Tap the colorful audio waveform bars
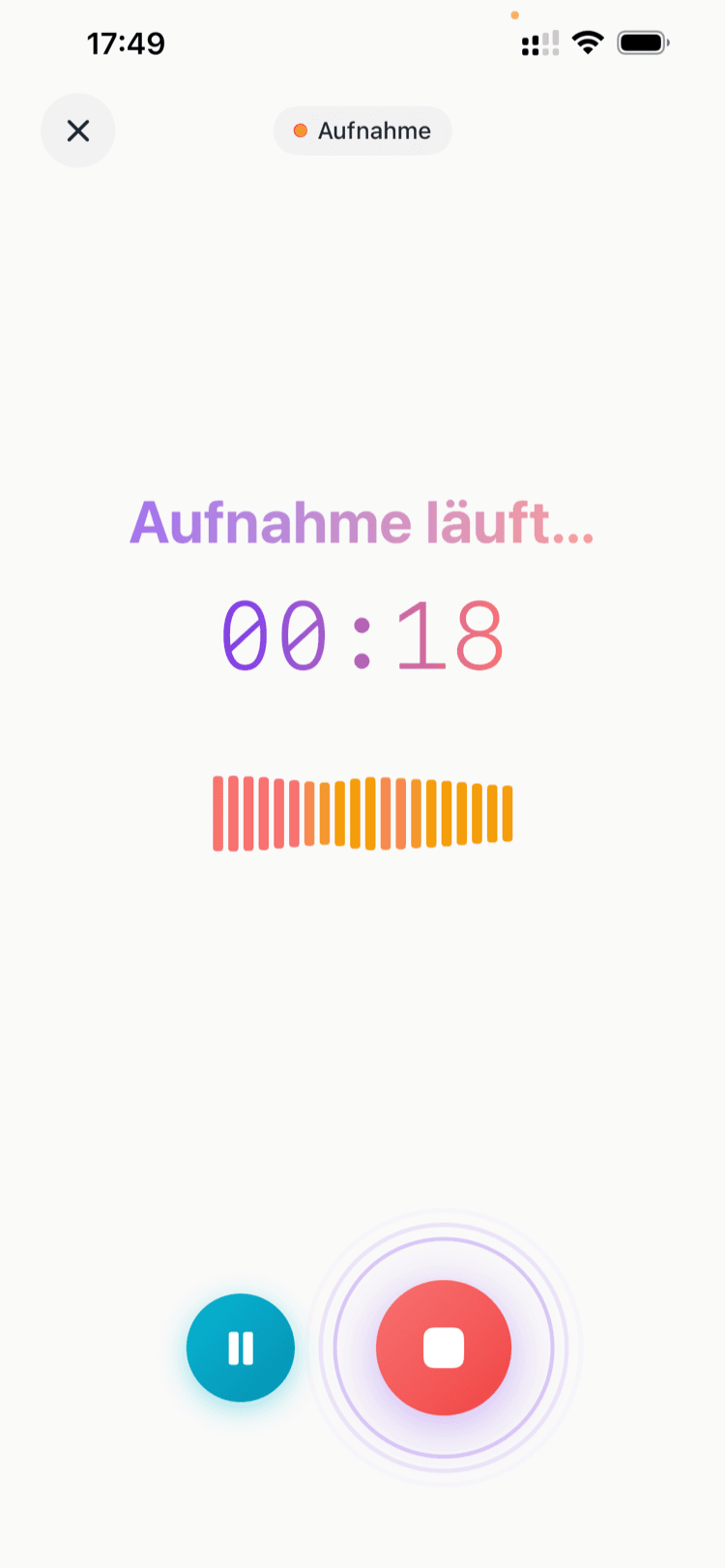This screenshot has width=725, height=1568. click(x=362, y=810)
